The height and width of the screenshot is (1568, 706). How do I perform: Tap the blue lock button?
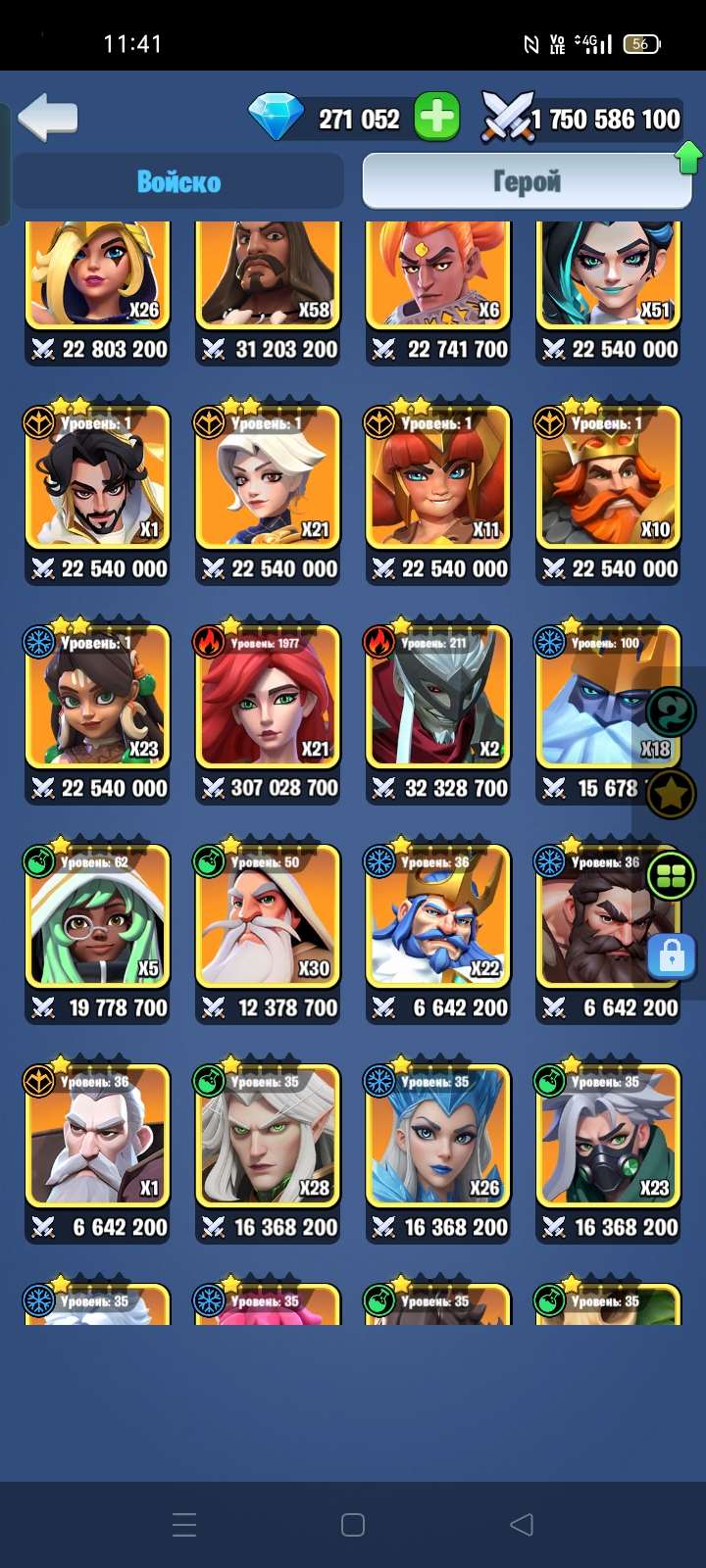point(672,955)
